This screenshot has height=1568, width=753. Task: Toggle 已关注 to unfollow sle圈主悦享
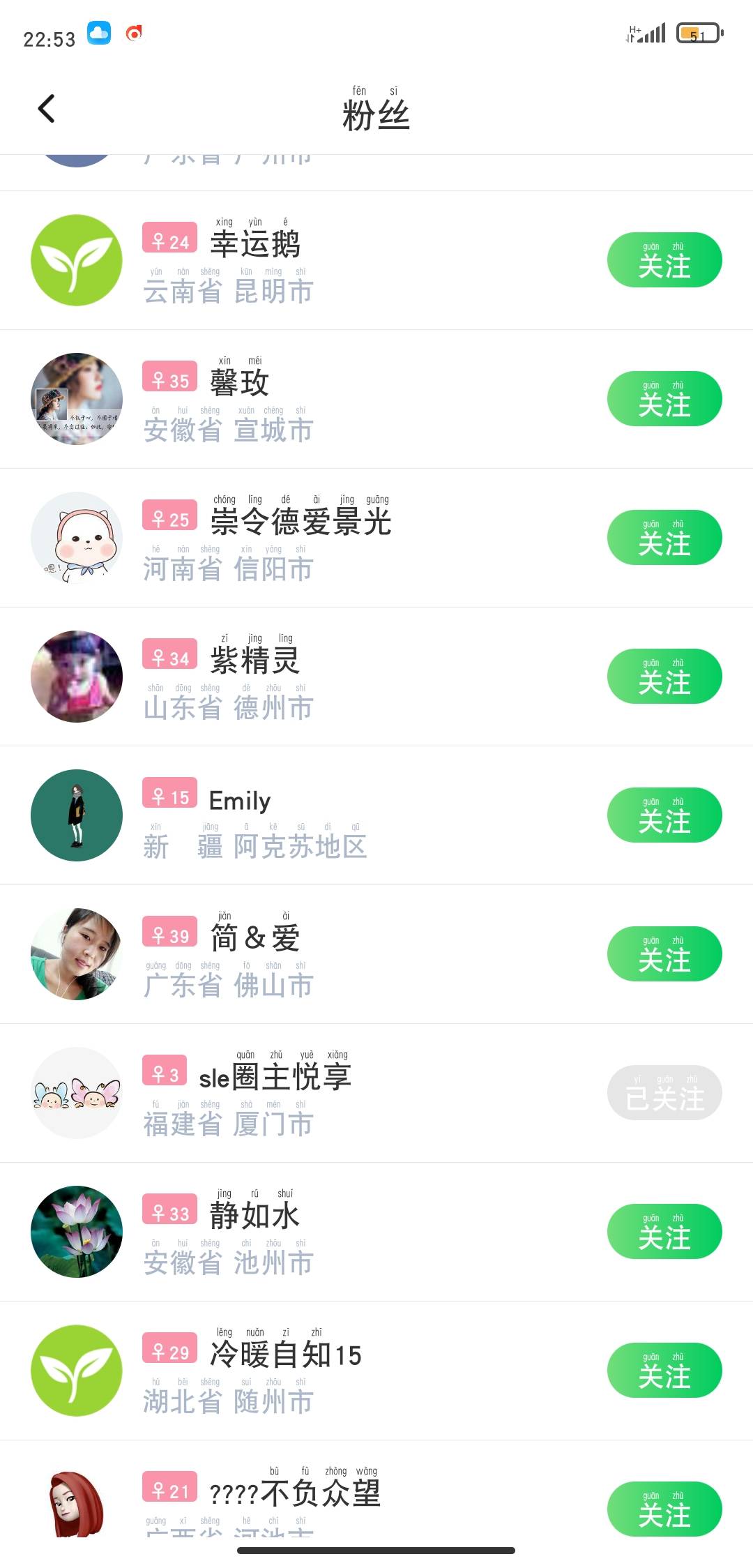pos(664,1092)
